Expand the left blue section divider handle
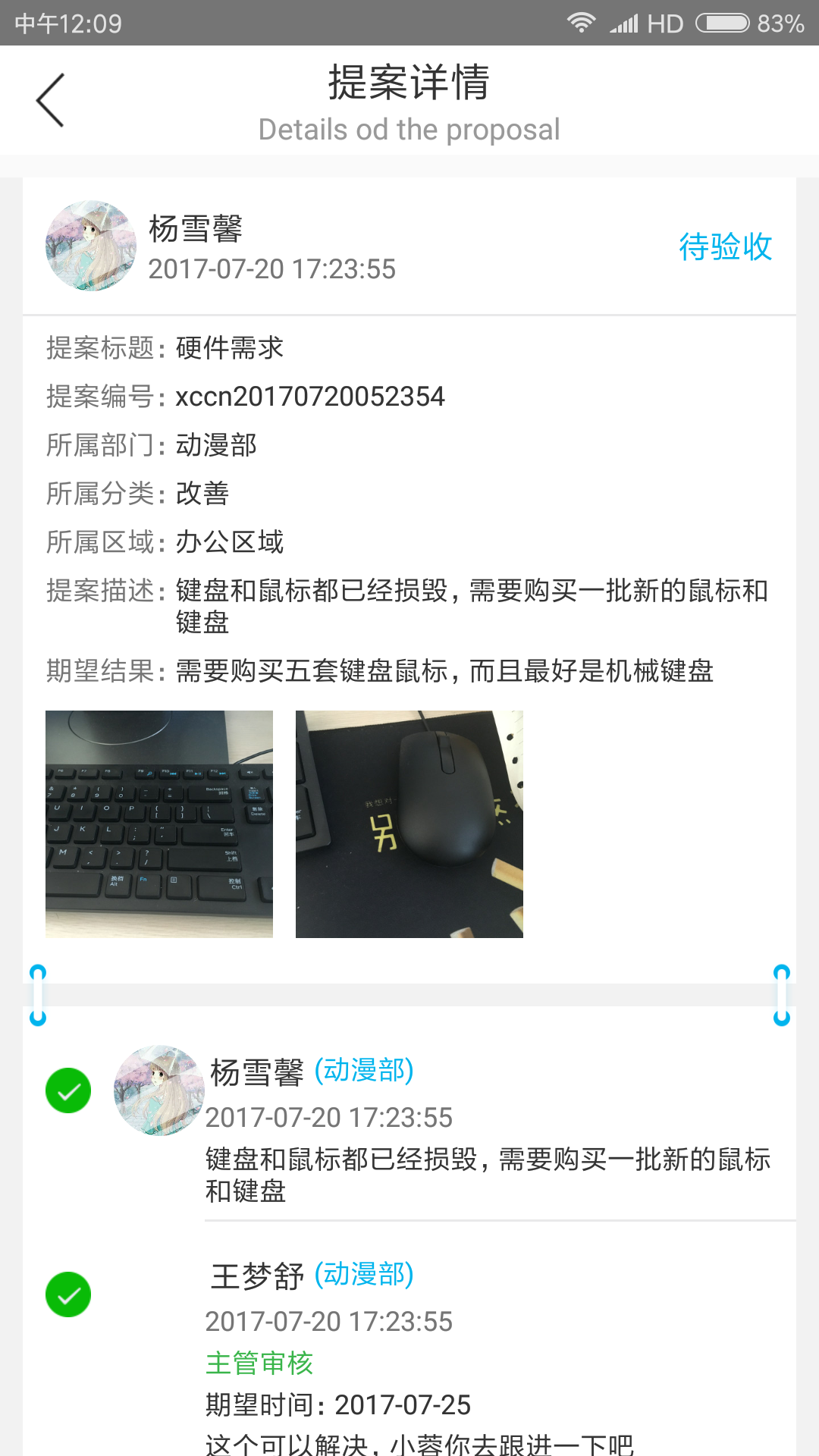819x1456 pixels. coord(36,993)
